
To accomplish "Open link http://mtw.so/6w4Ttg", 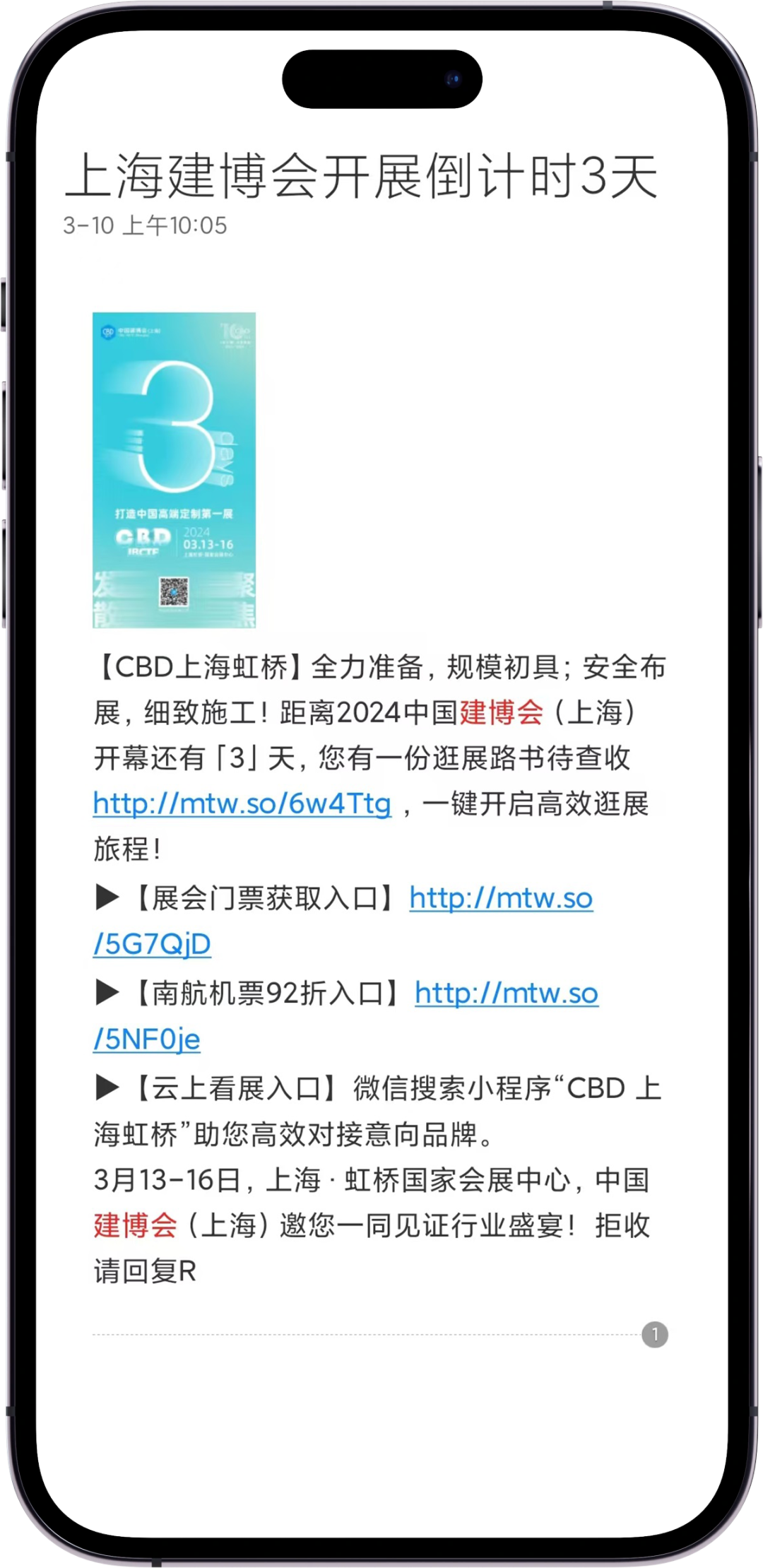I will 242,803.
